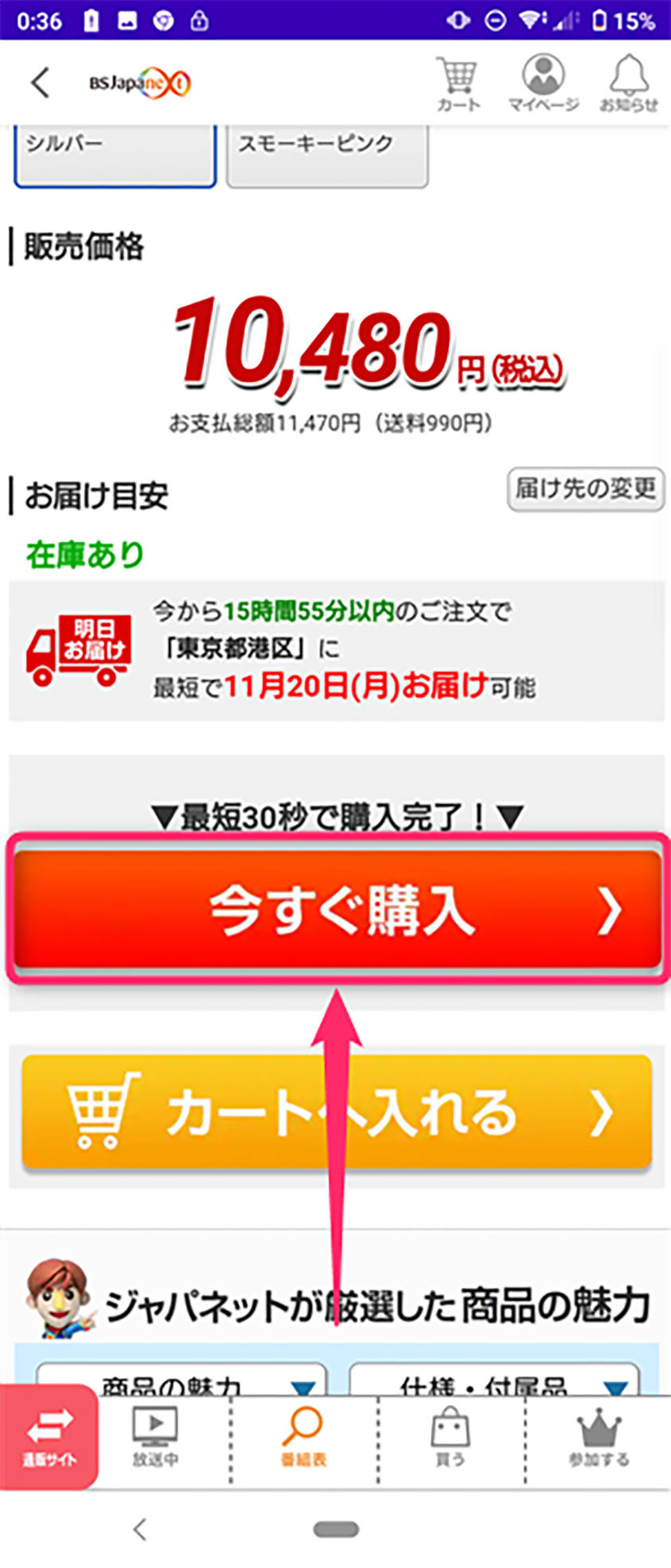Select the シルバー color option

coord(115,154)
